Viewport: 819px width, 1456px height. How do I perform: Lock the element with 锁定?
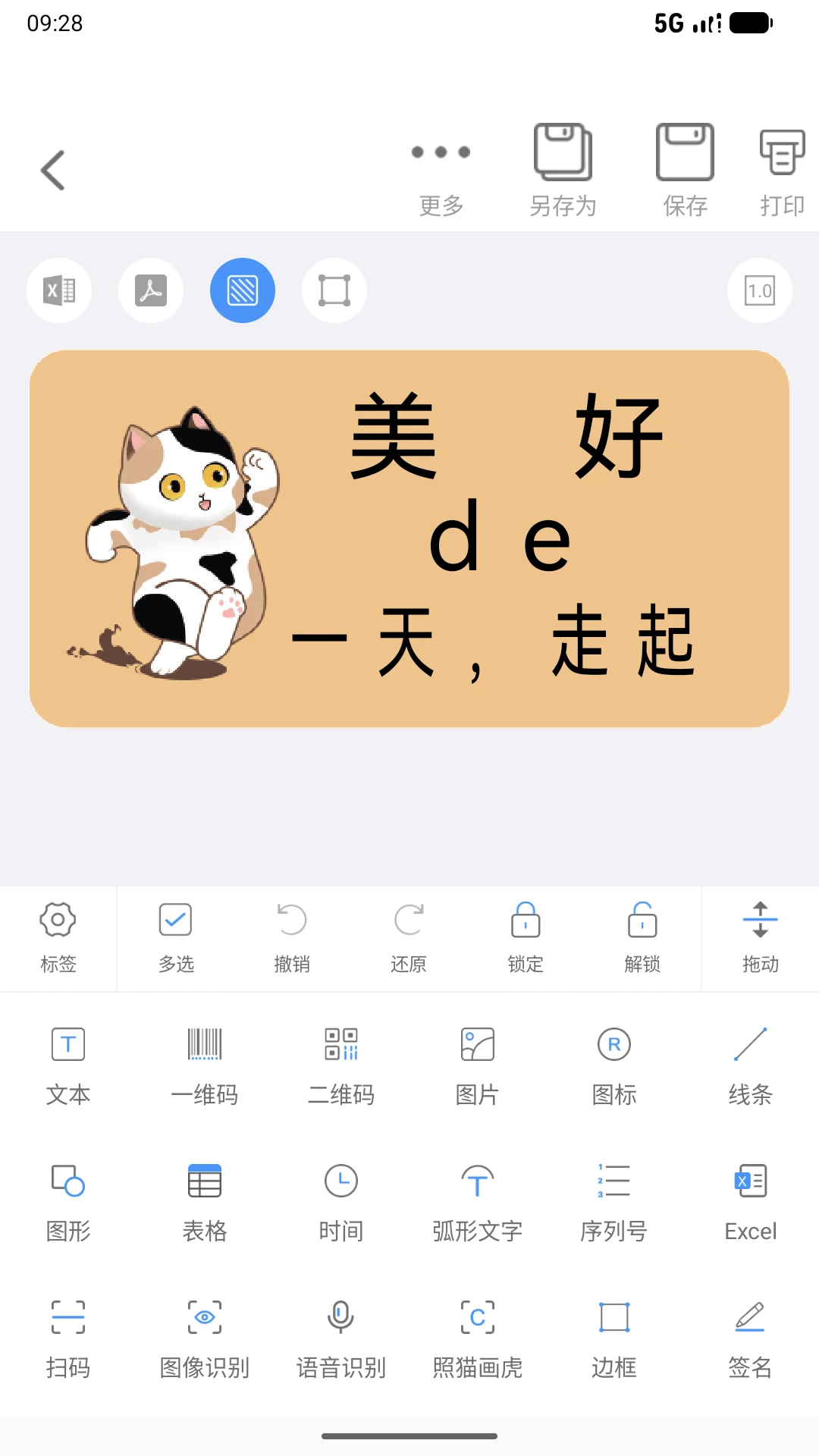tap(526, 939)
